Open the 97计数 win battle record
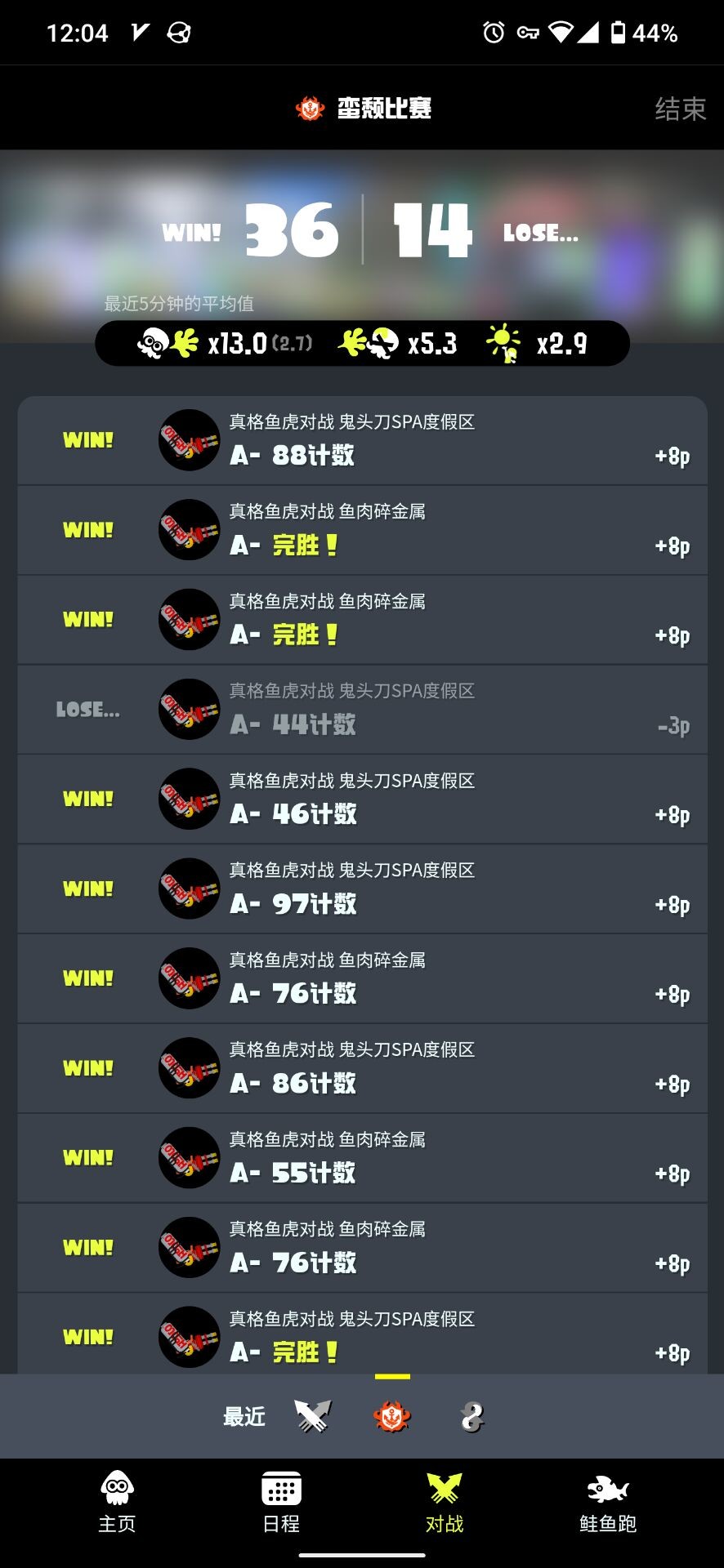This screenshot has height=1568, width=724. point(362,889)
